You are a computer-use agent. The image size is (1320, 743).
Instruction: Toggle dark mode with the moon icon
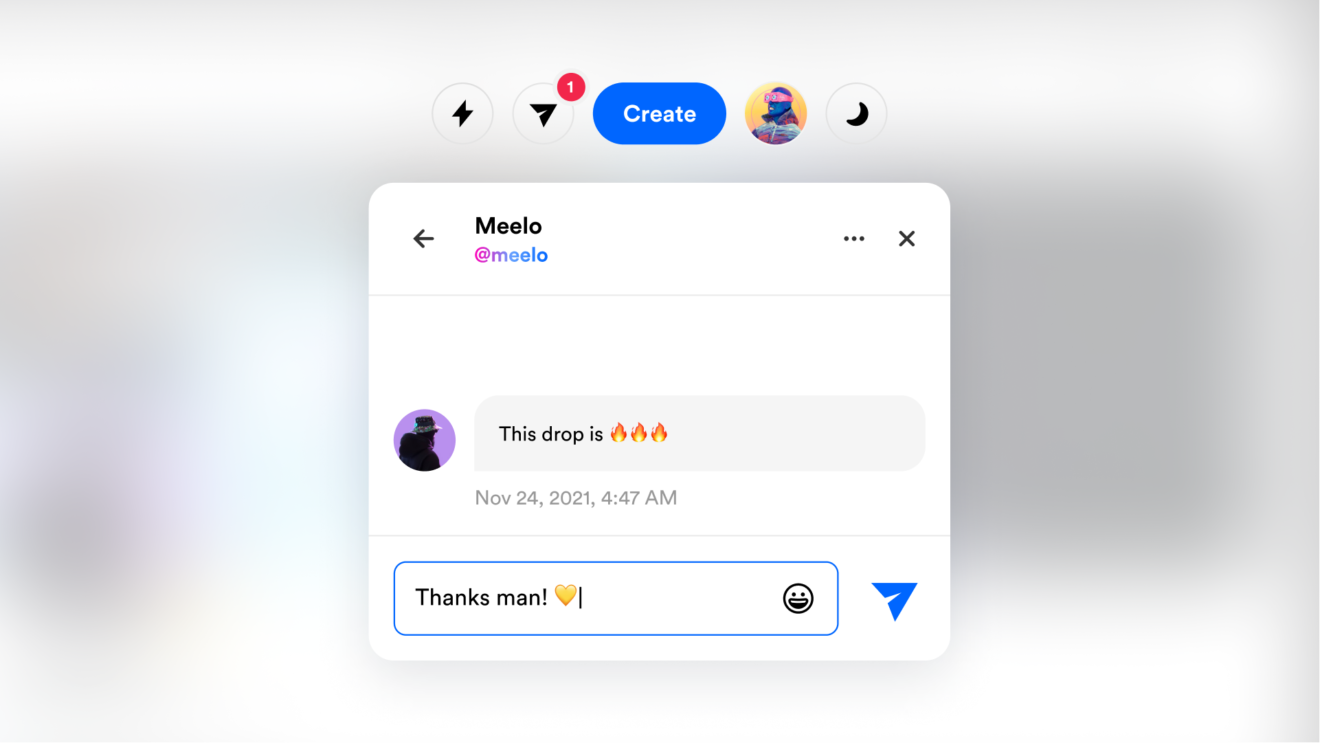point(856,114)
